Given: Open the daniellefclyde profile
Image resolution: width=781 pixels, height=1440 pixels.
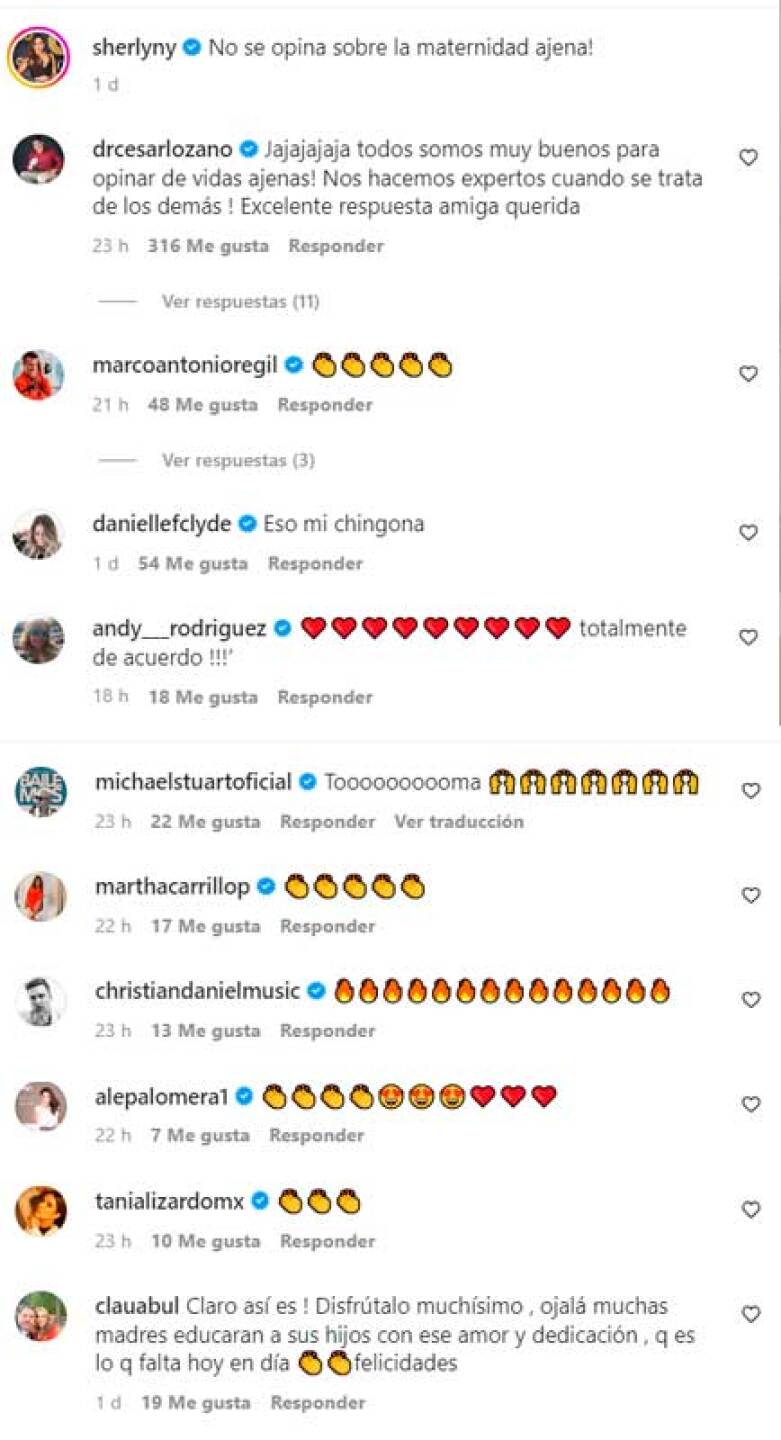Looking at the screenshot, I should (161, 524).
